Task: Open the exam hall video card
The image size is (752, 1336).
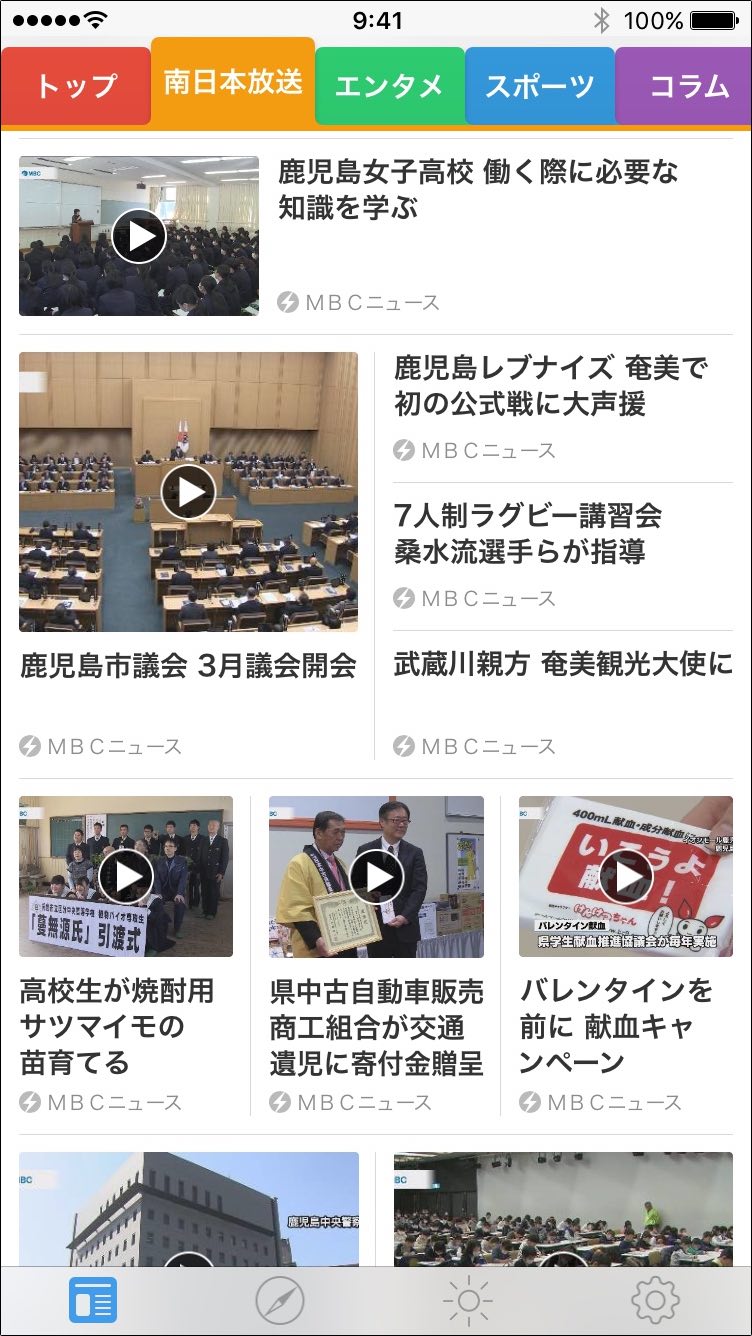Action: pos(562,1208)
